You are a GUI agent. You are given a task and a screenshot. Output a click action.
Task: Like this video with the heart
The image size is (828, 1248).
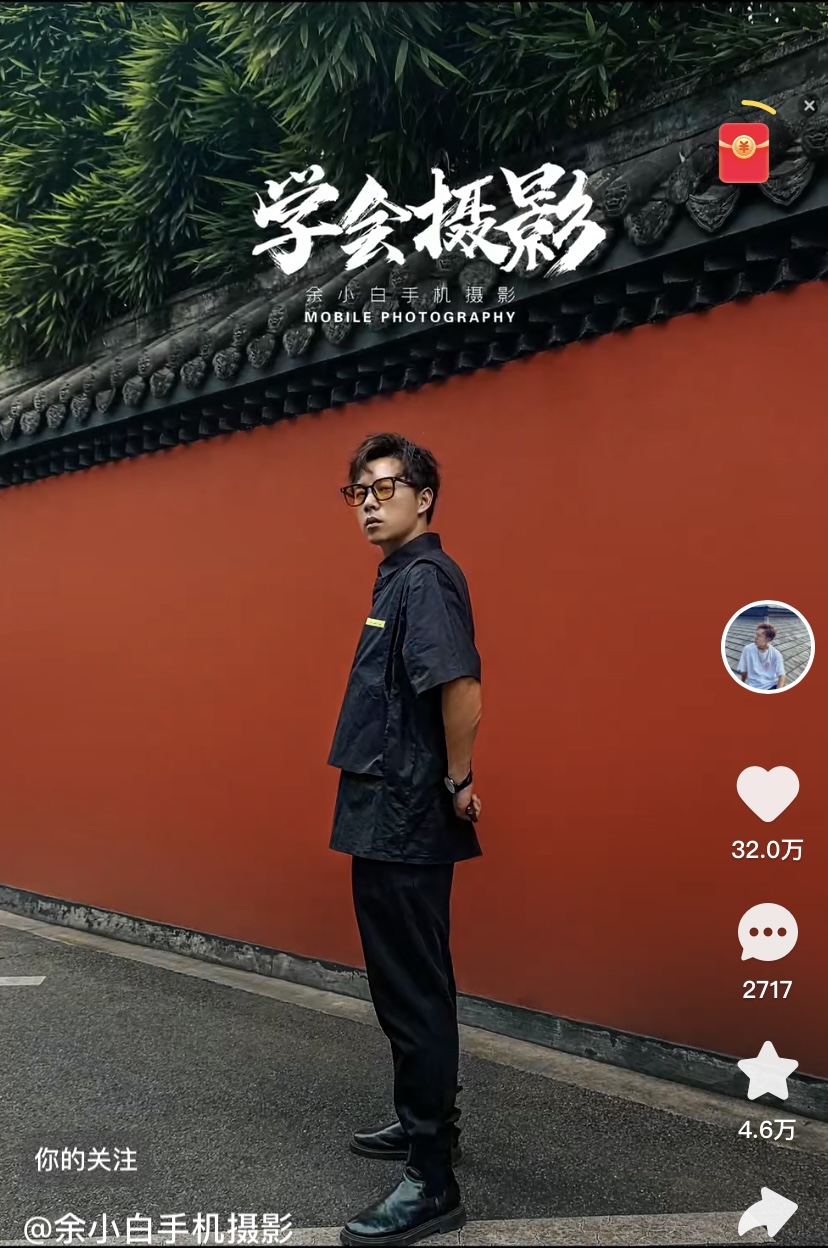point(767,794)
